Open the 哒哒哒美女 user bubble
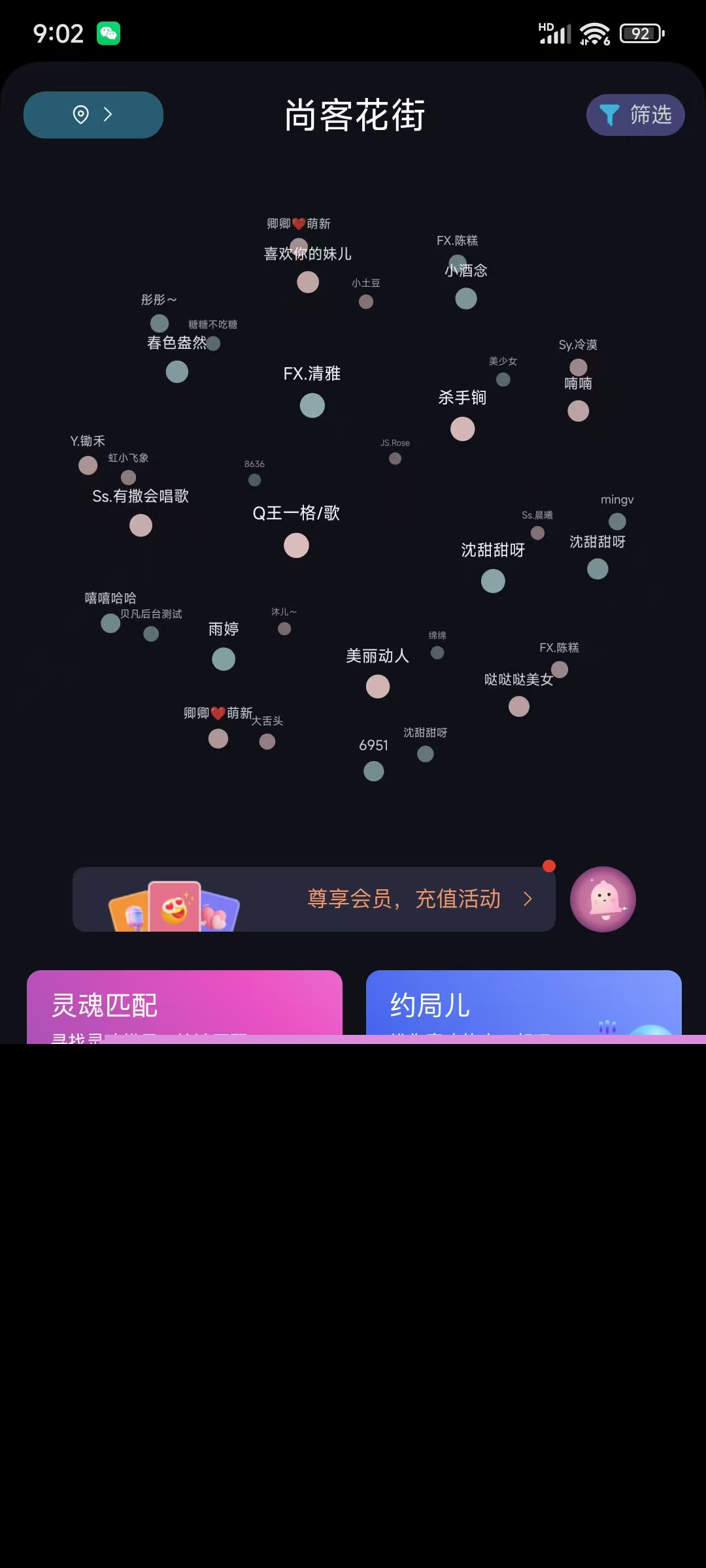This screenshot has width=706, height=1568. [x=518, y=706]
